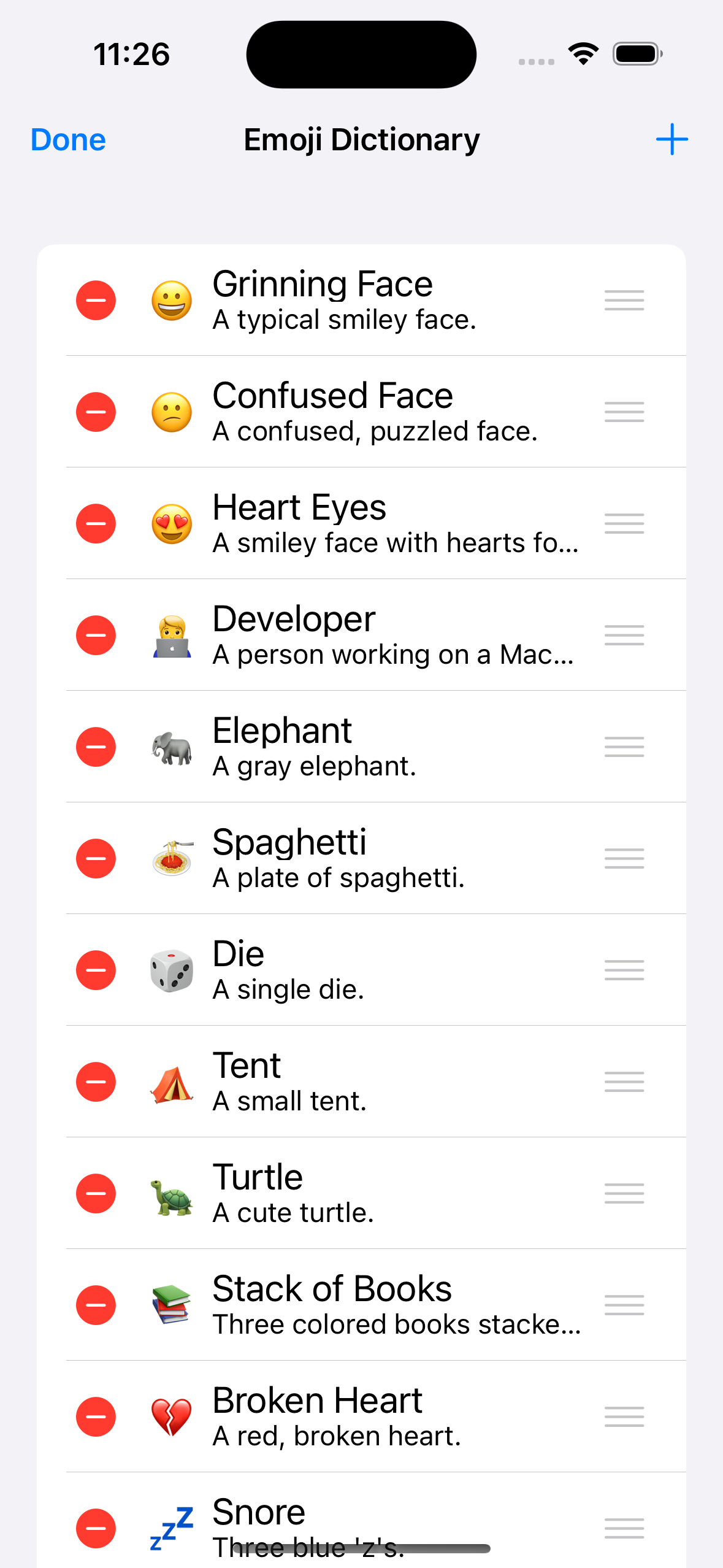Viewport: 723px width, 1568px height.
Task: Click the grinning face emoji icon
Action: click(x=172, y=300)
